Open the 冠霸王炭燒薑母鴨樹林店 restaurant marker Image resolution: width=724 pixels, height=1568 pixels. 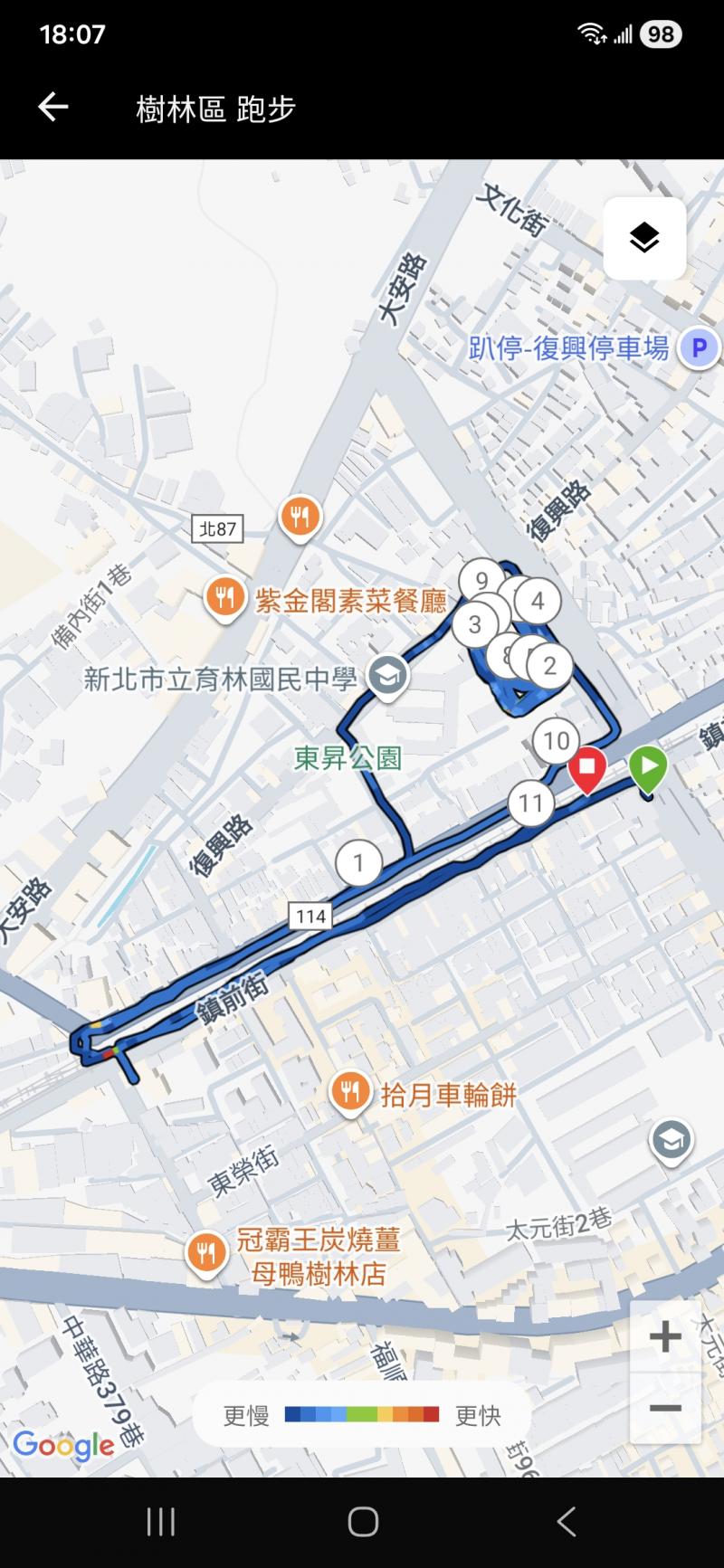(x=206, y=1252)
